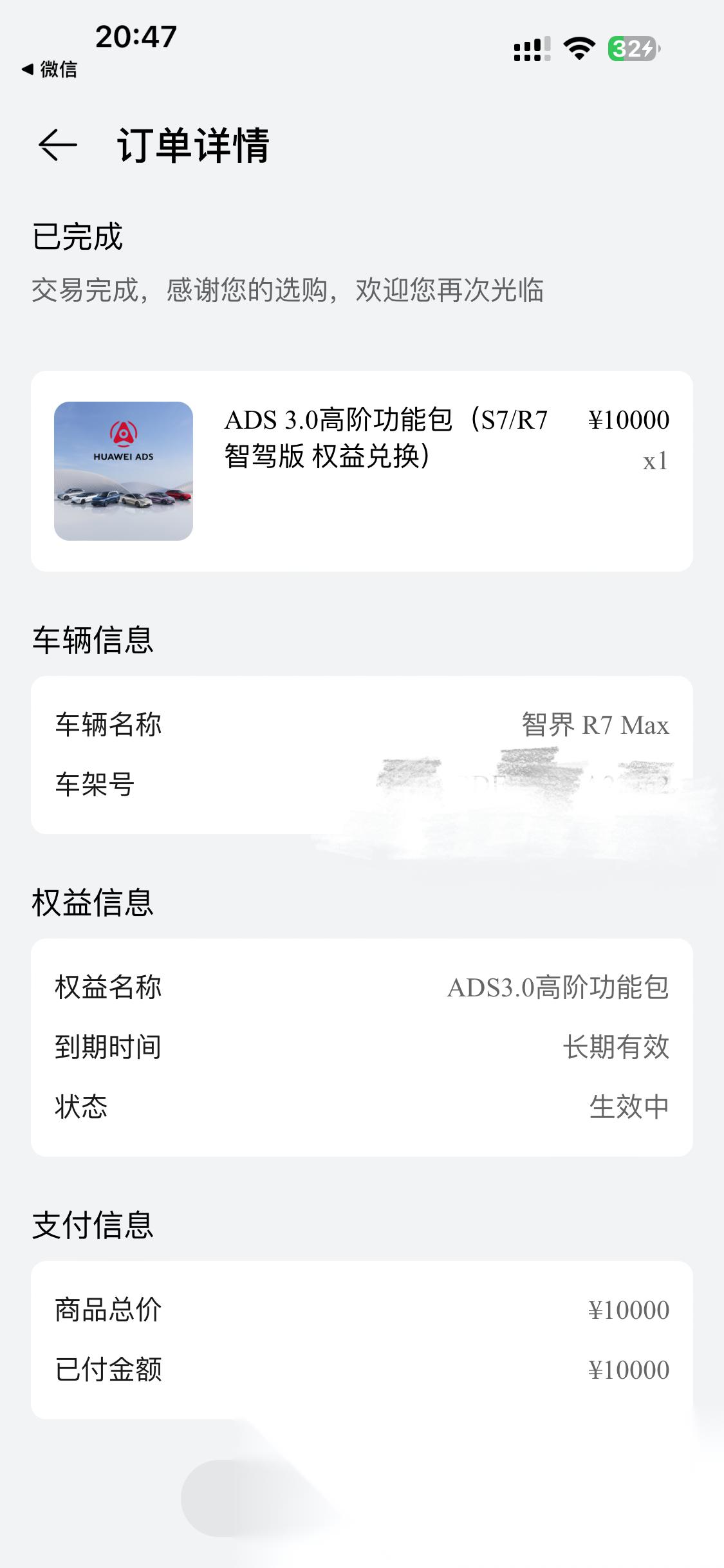The width and height of the screenshot is (724, 1568).
Task: Open the 订单详情 title header
Action: (x=193, y=147)
